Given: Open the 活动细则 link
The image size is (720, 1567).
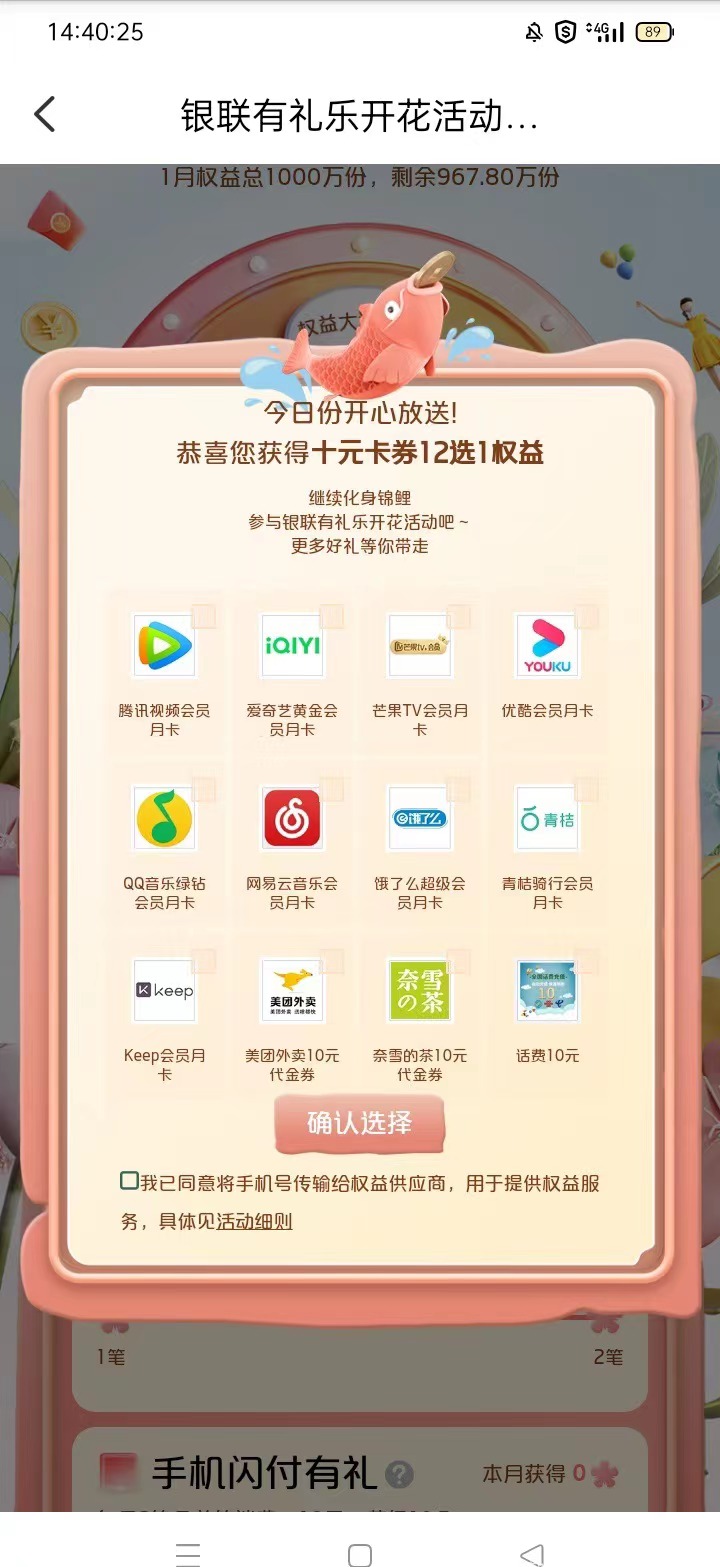Looking at the screenshot, I should 255,1222.
